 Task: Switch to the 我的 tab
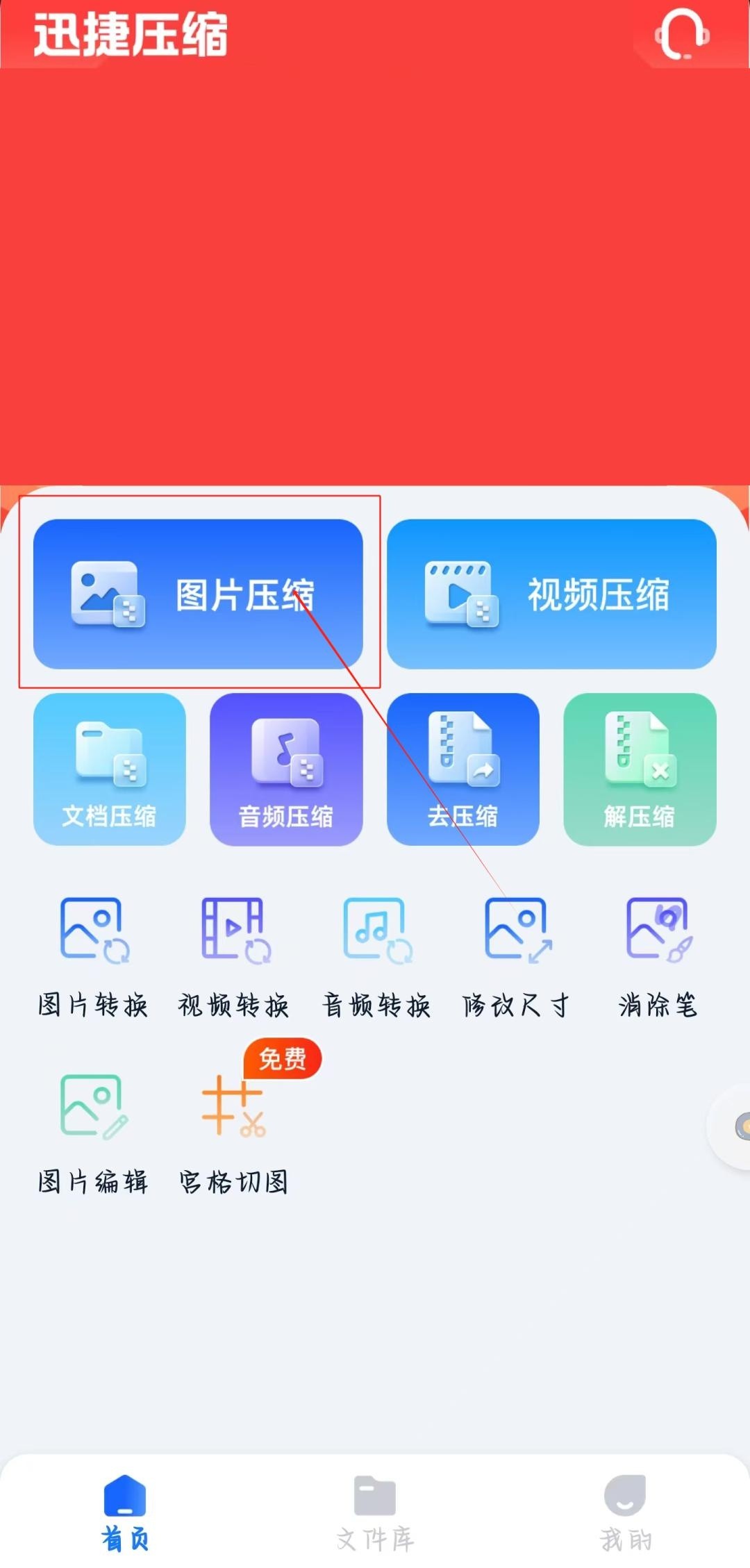click(x=626, y=1514)
